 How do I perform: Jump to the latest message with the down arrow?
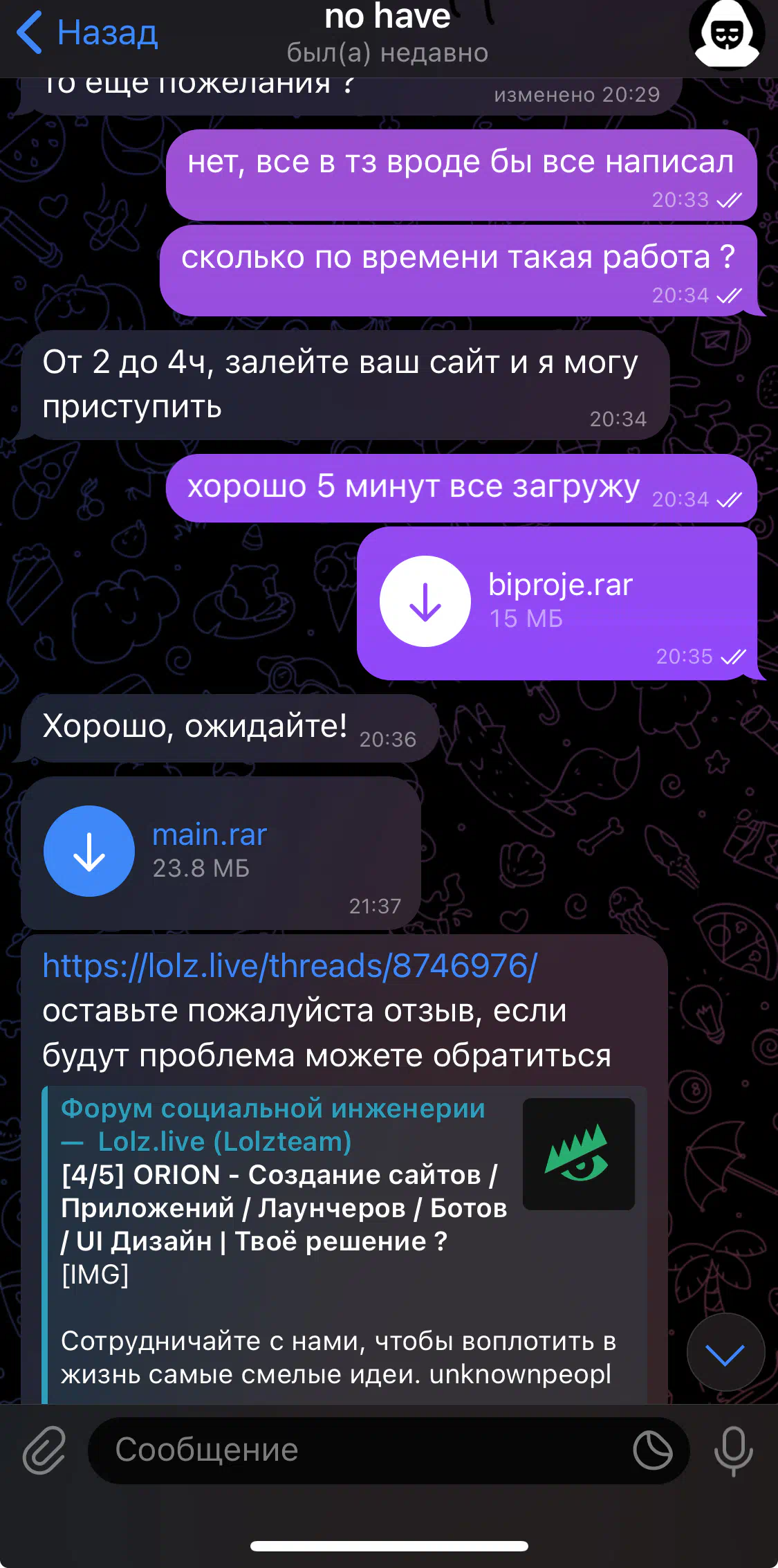725,1352
